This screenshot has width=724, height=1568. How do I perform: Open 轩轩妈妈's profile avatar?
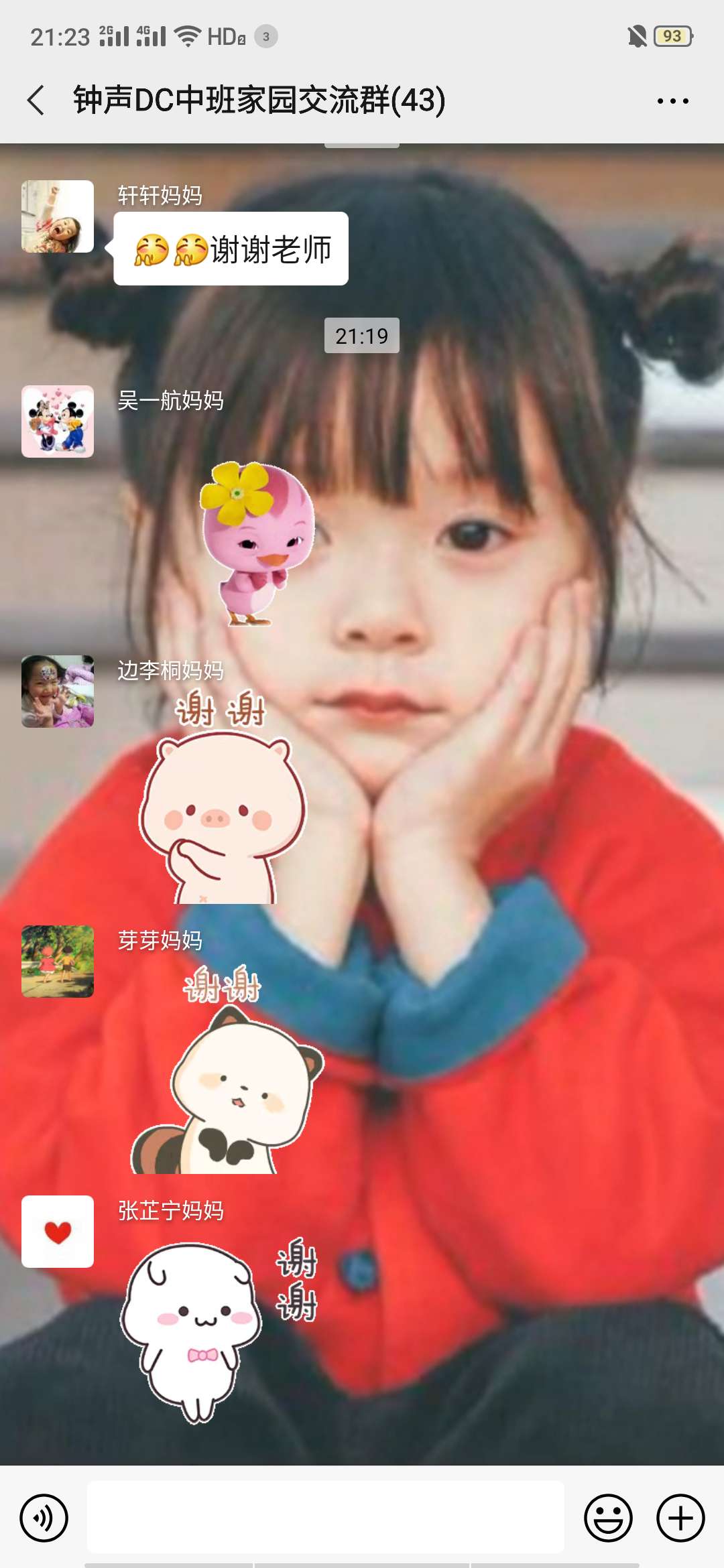pos(58,216)
